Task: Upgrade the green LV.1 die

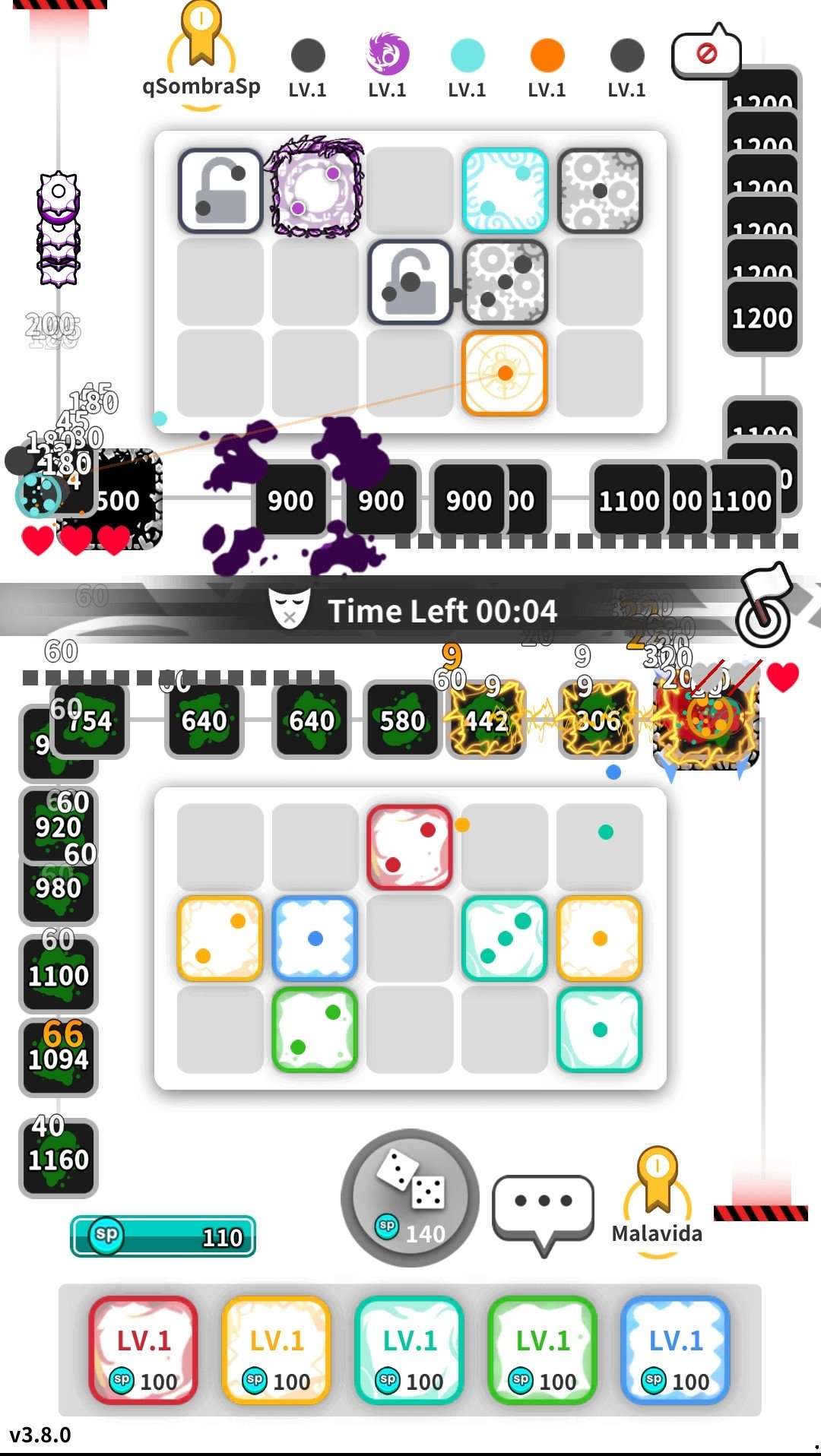Action: [x=543, y=1350]
